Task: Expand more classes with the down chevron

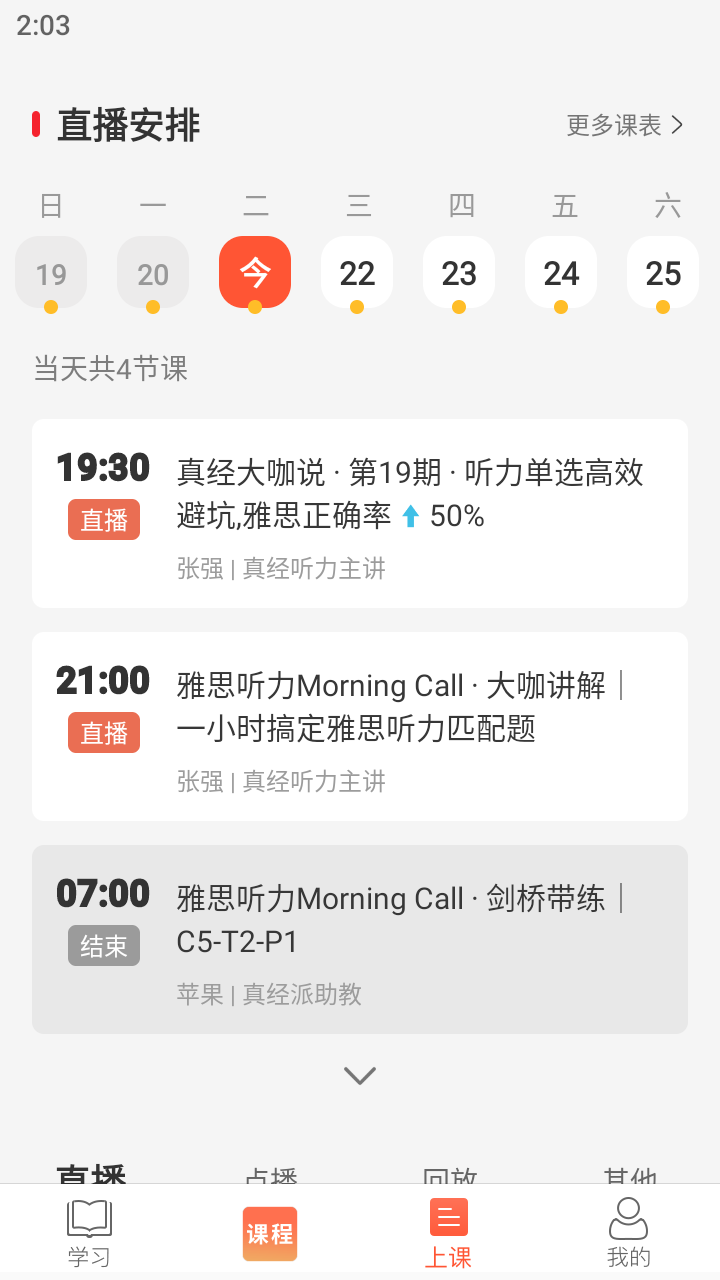Action: tap(359, 1074)
